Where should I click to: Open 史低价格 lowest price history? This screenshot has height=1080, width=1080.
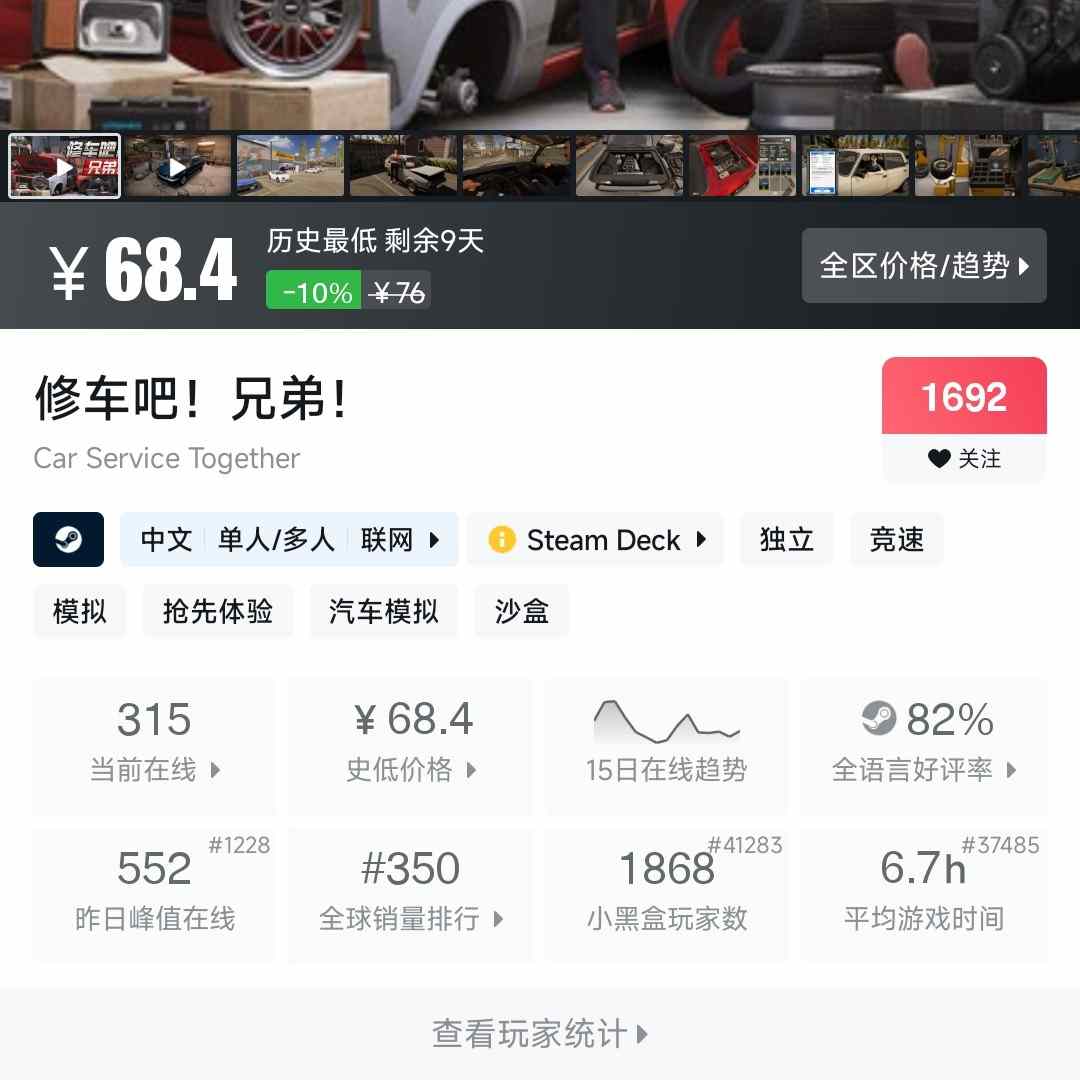click(x=411, y=745)
